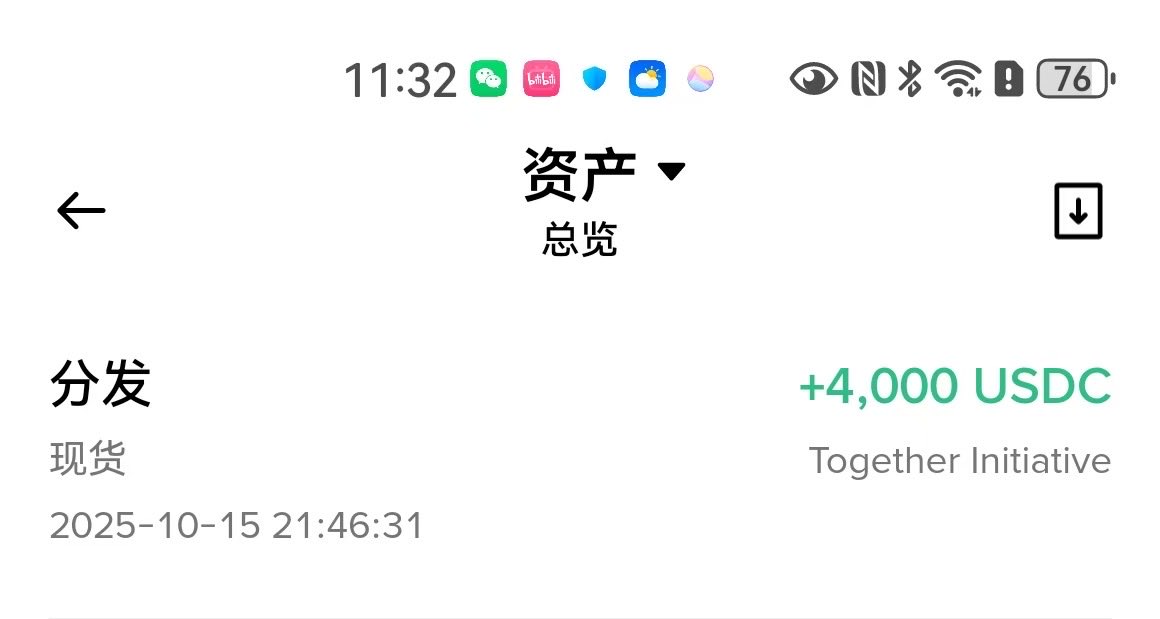Go back using the arrow icon
This screenshot has width=1160, height=619.
[x=81, y=211]
